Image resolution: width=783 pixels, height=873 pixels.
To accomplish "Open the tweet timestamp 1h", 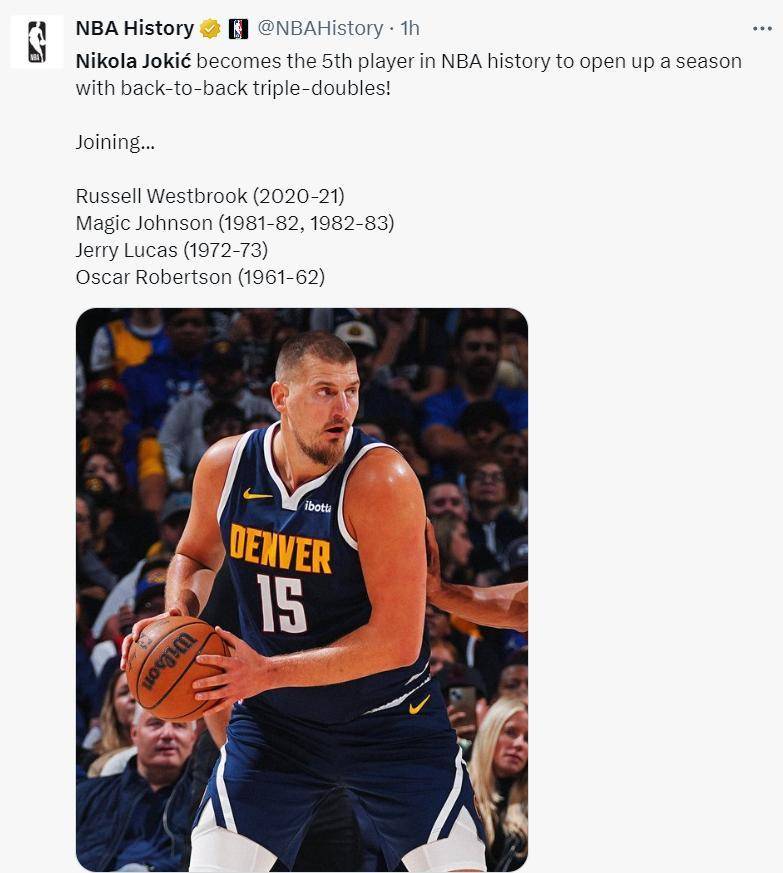I will click(x=410, y=28).
